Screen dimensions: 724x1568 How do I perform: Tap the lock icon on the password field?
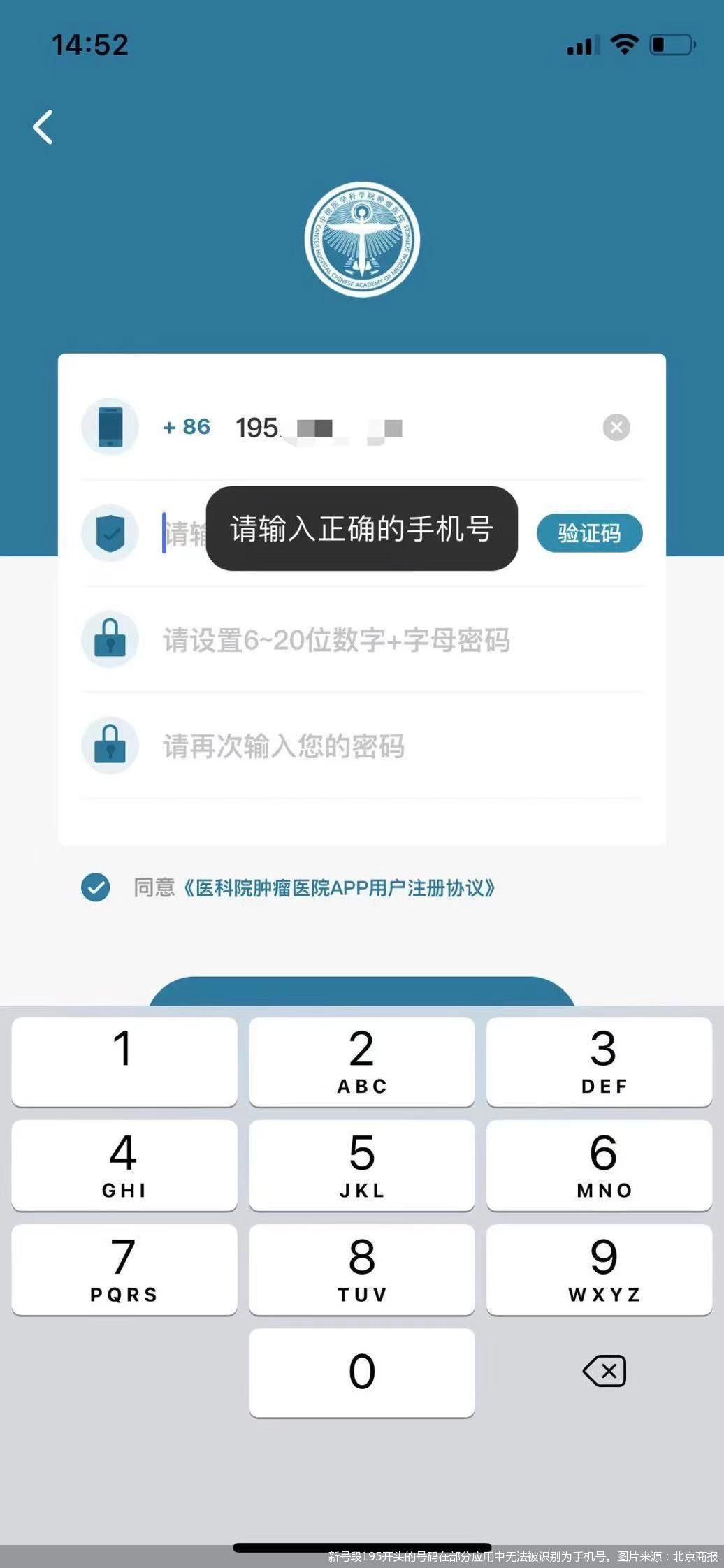click(x=109, y=639)
